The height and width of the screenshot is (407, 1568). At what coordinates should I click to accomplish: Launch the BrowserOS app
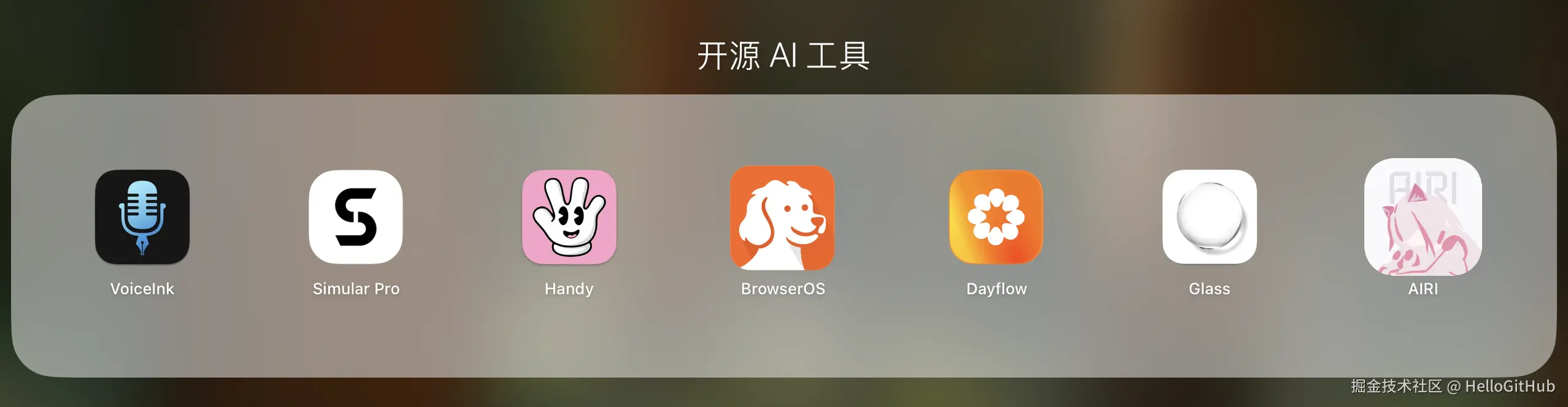click(x=782, y=218)
